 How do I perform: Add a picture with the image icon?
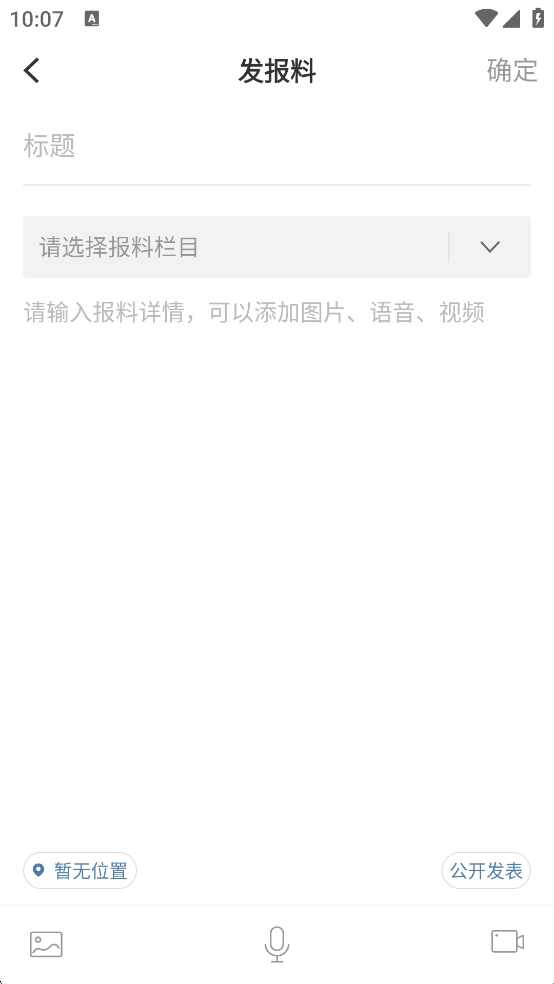46,944
